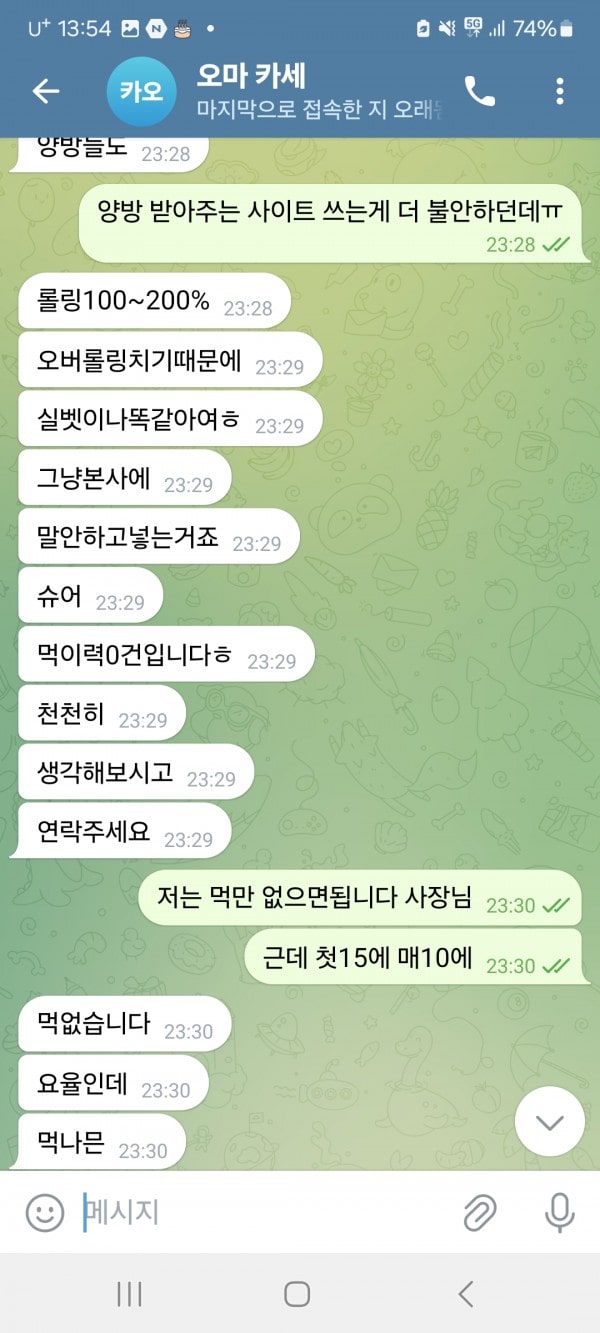Tap the system home button
The height and width of the screenshot is (1333, 600).
(297, 1294)
